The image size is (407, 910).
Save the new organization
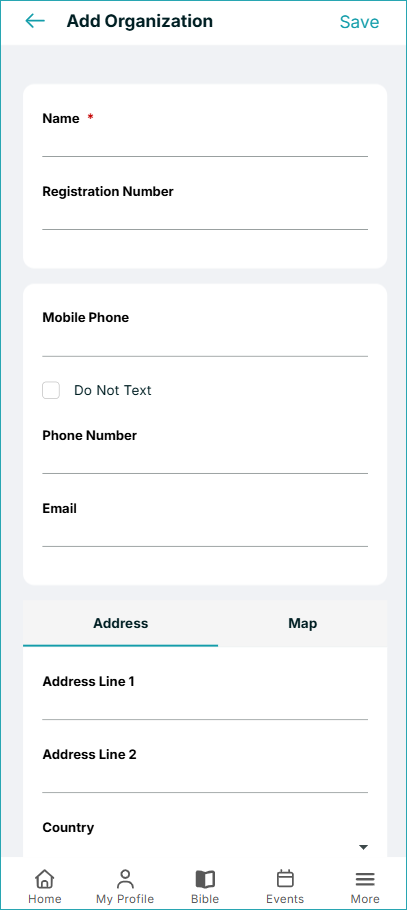(359, 22)
